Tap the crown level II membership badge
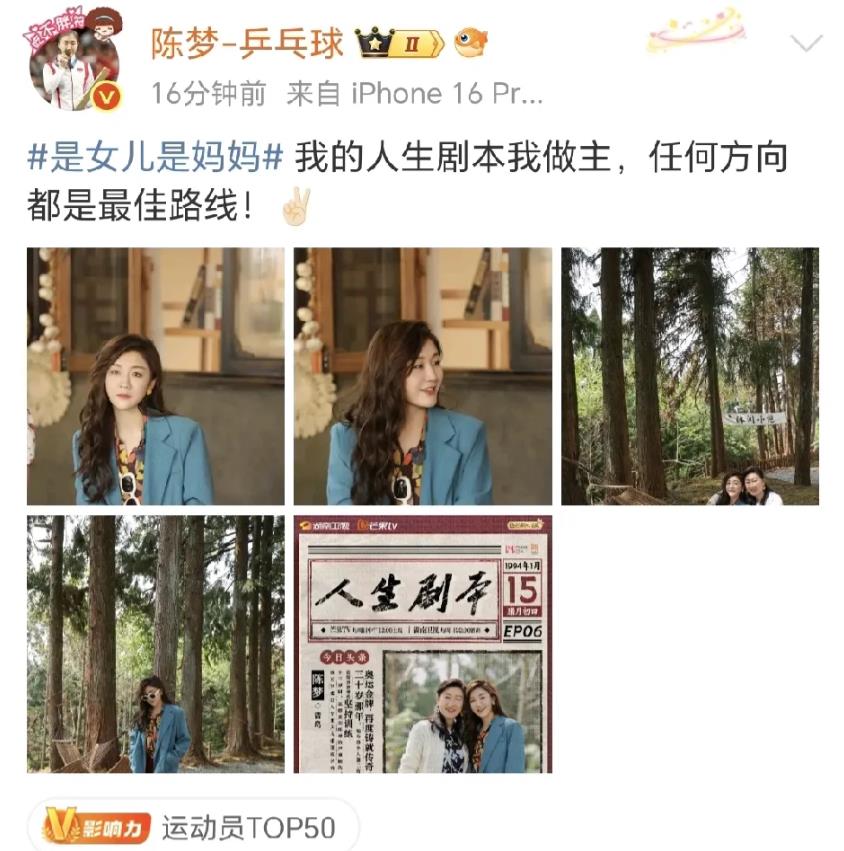 [400, 43]
